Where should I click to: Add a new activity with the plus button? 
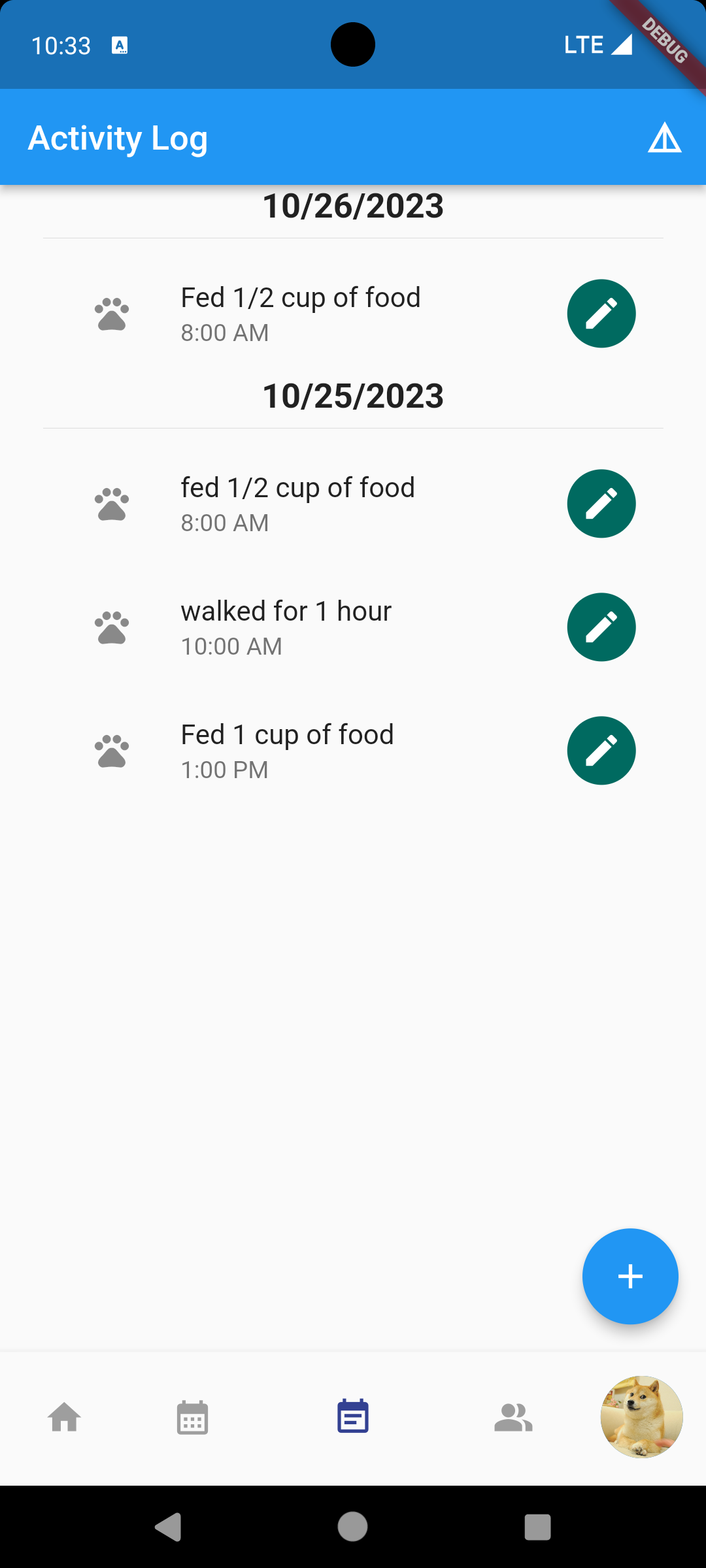pyautogui.click(x=630, y=1276)
